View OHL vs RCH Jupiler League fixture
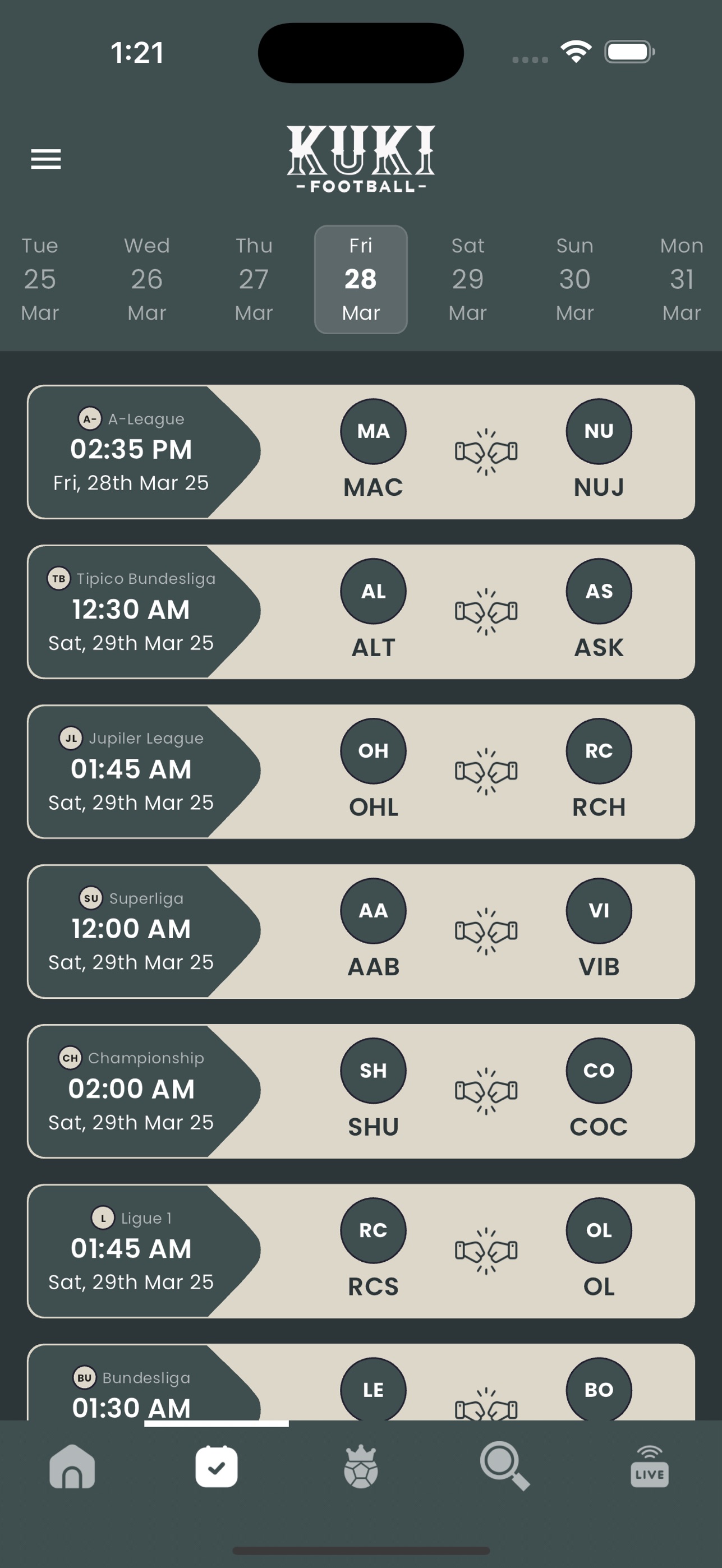This screenshot has width=722, height=1568. [x=361, y=771]
